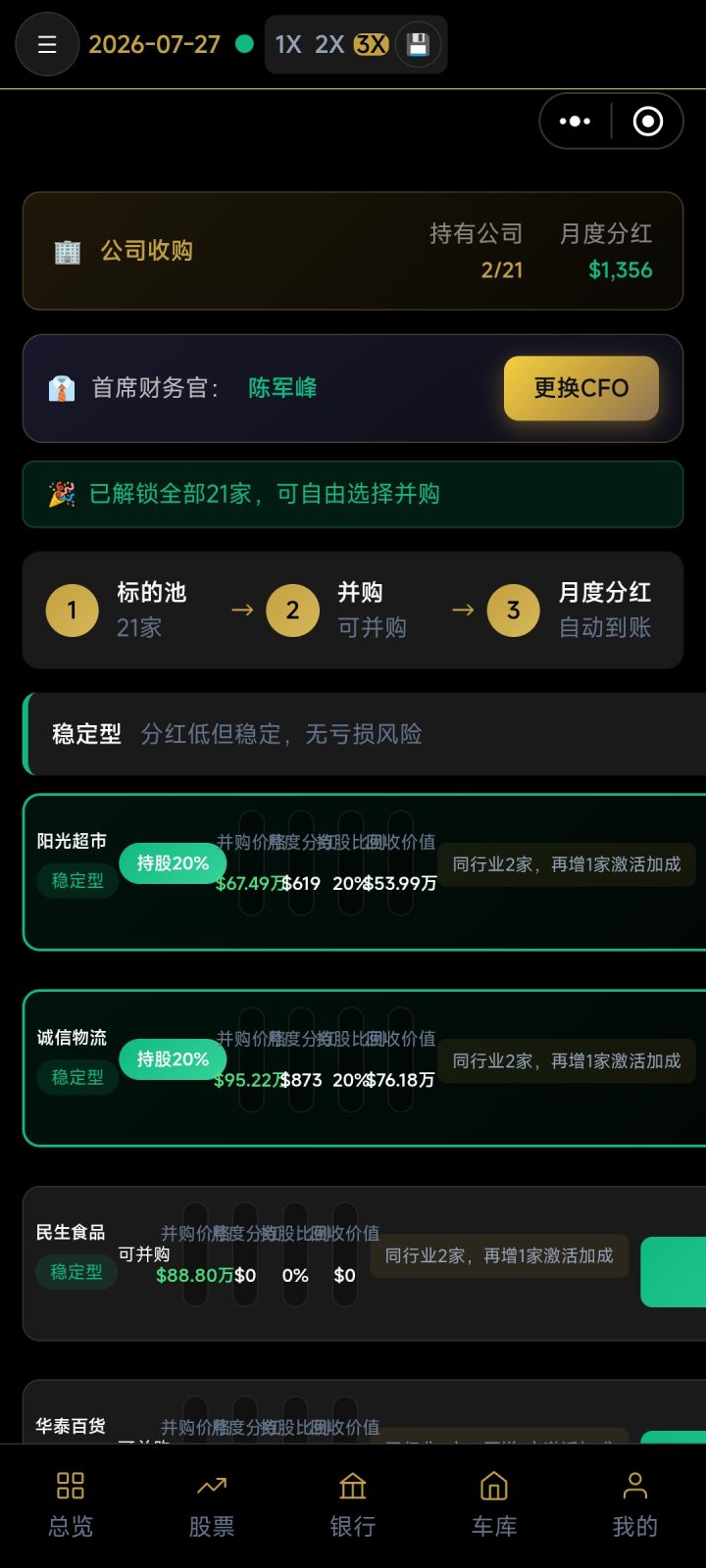Viewport: 706px width, 1568px height.
Task: Tap the save icon next to speed options
Action: (x=419, y=44)
